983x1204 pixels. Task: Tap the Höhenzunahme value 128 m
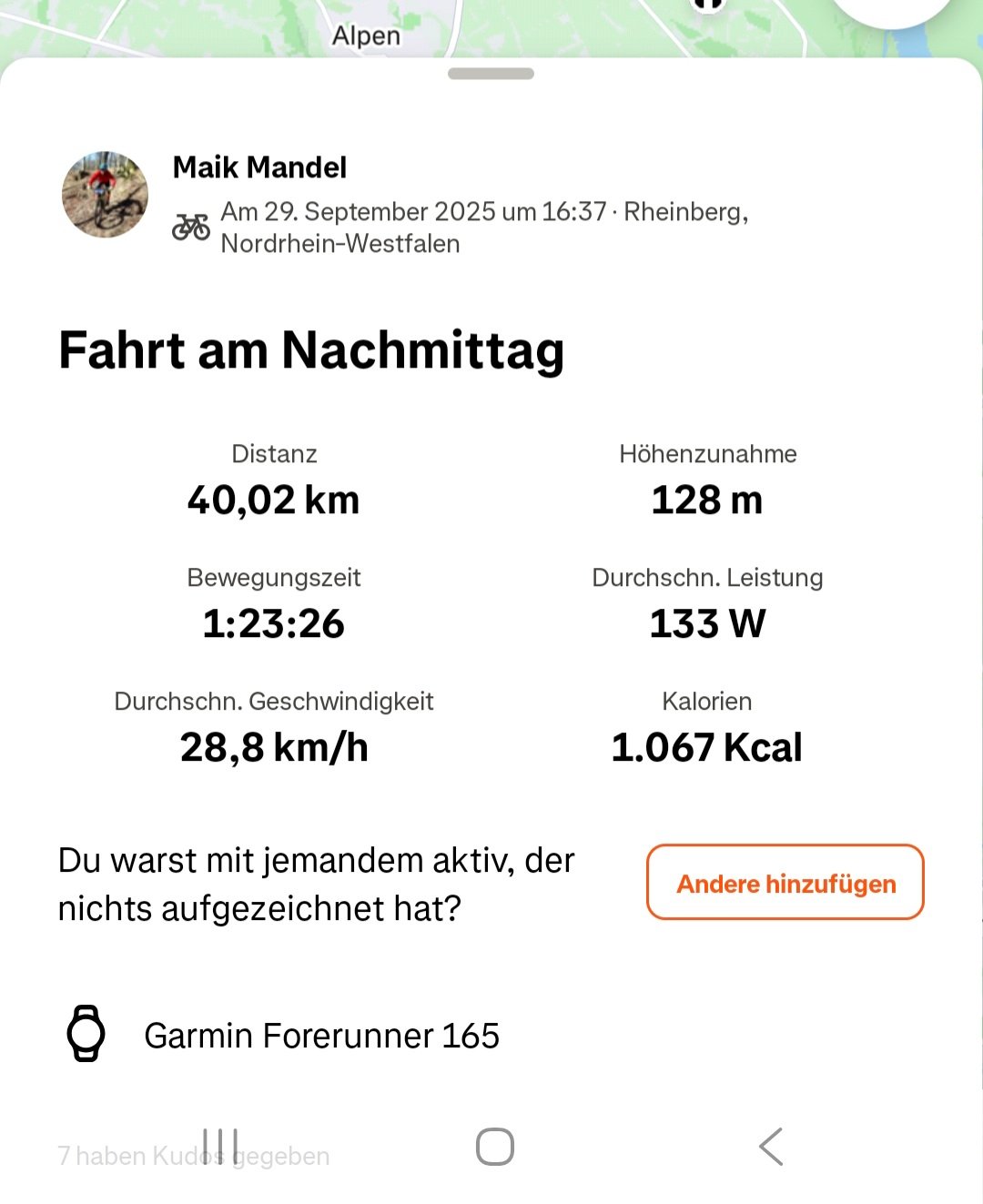point(708,499)
